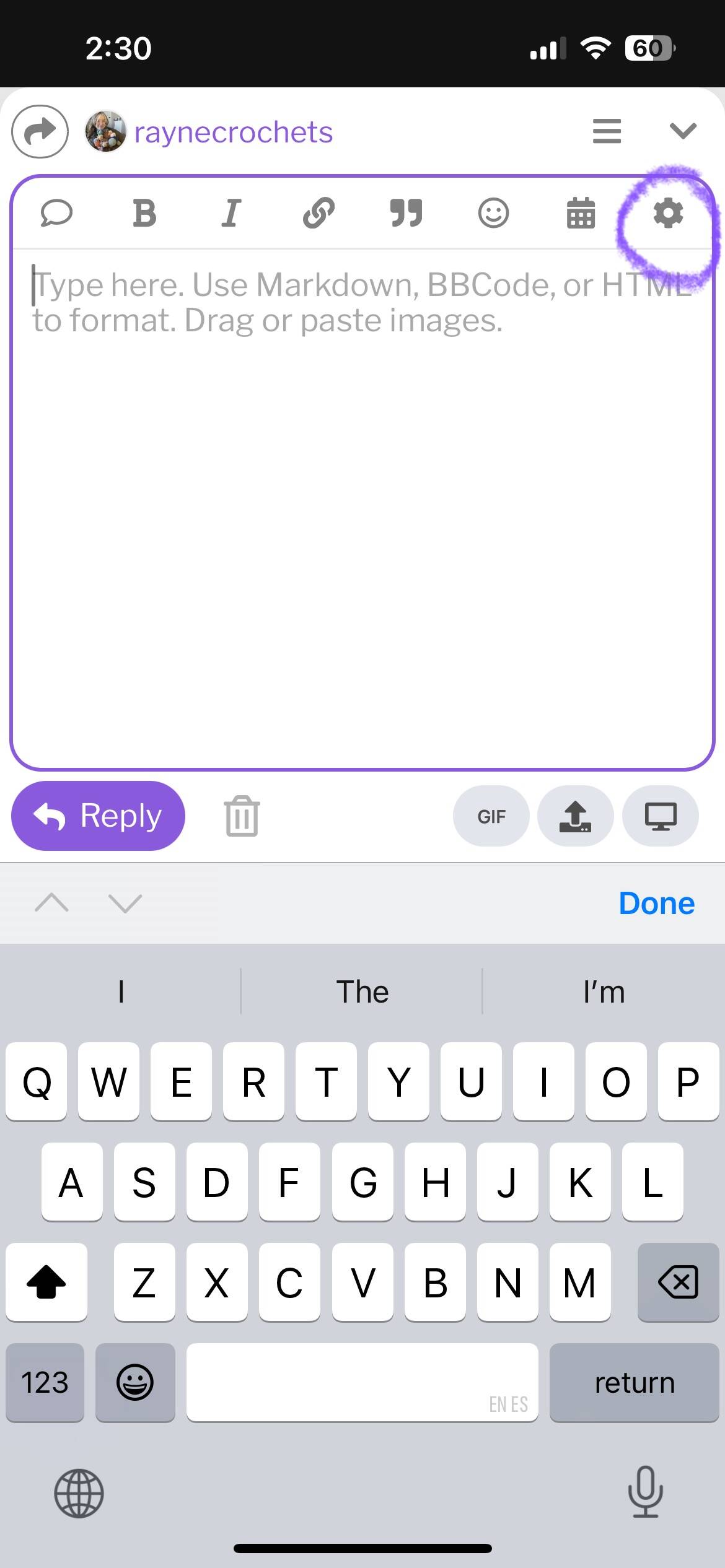Insert a quote block
The width and height of the screenshot is (725, 1568).
point(406,214)
